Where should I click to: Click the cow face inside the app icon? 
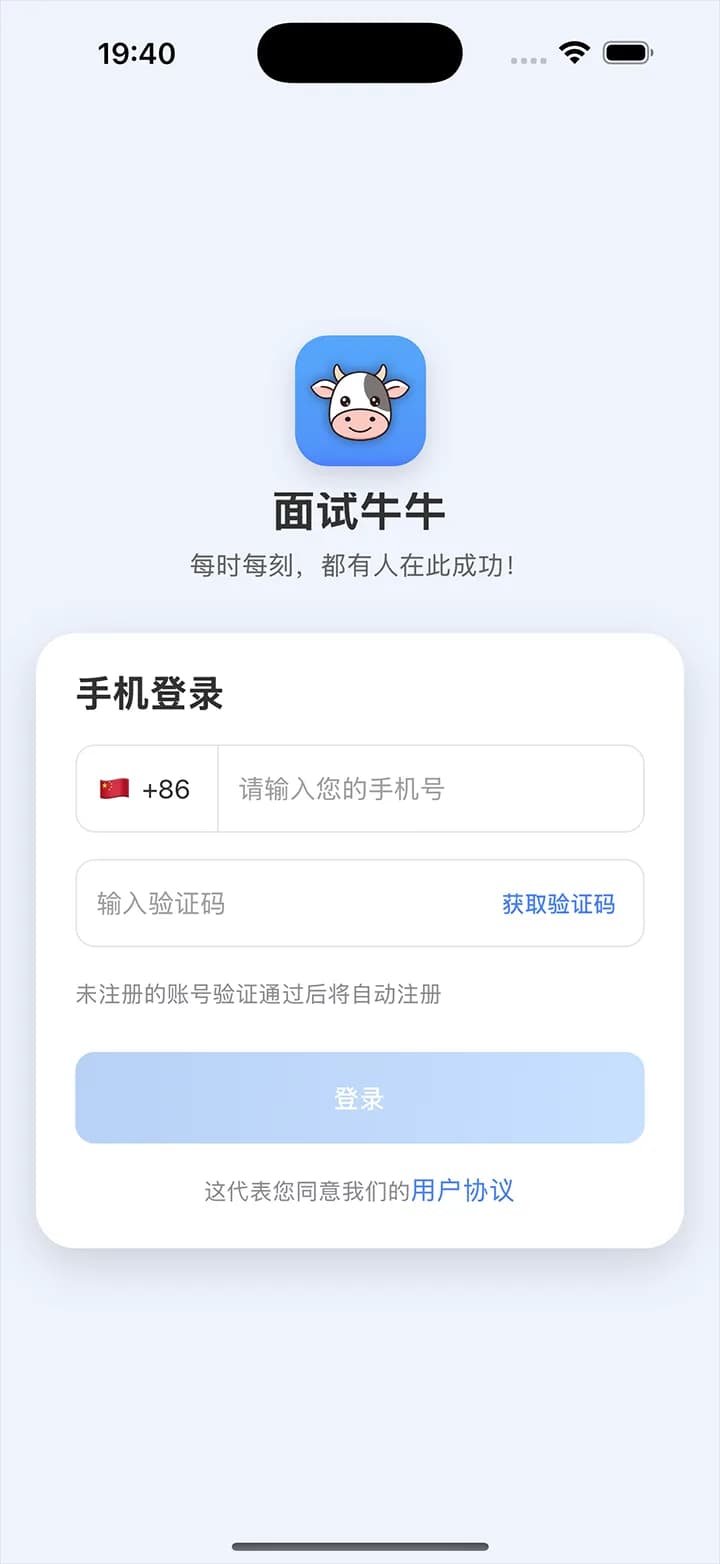click(x=360, y=401)
